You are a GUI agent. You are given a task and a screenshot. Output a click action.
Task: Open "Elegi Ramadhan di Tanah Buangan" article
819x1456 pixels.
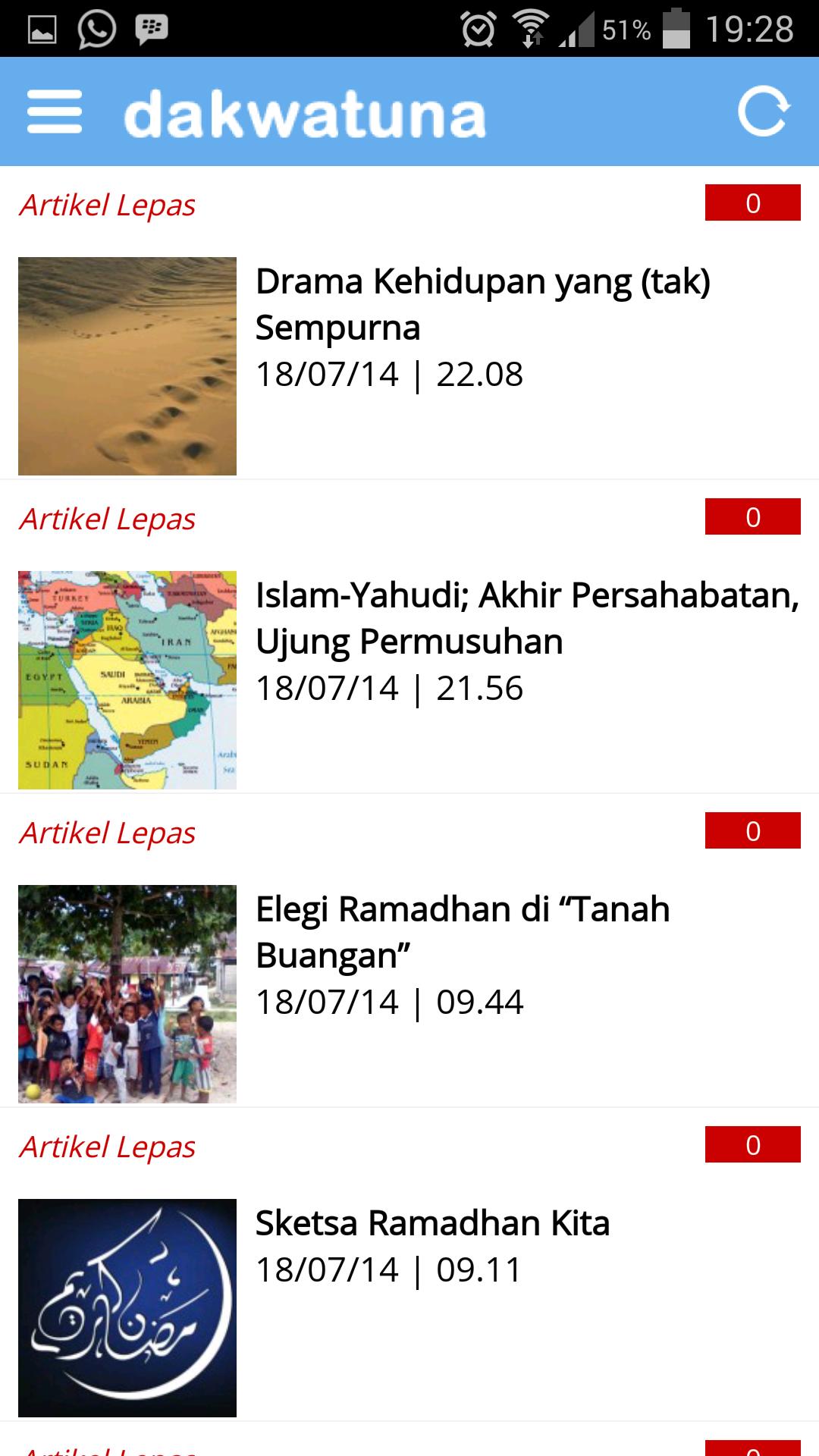(463, 932)
